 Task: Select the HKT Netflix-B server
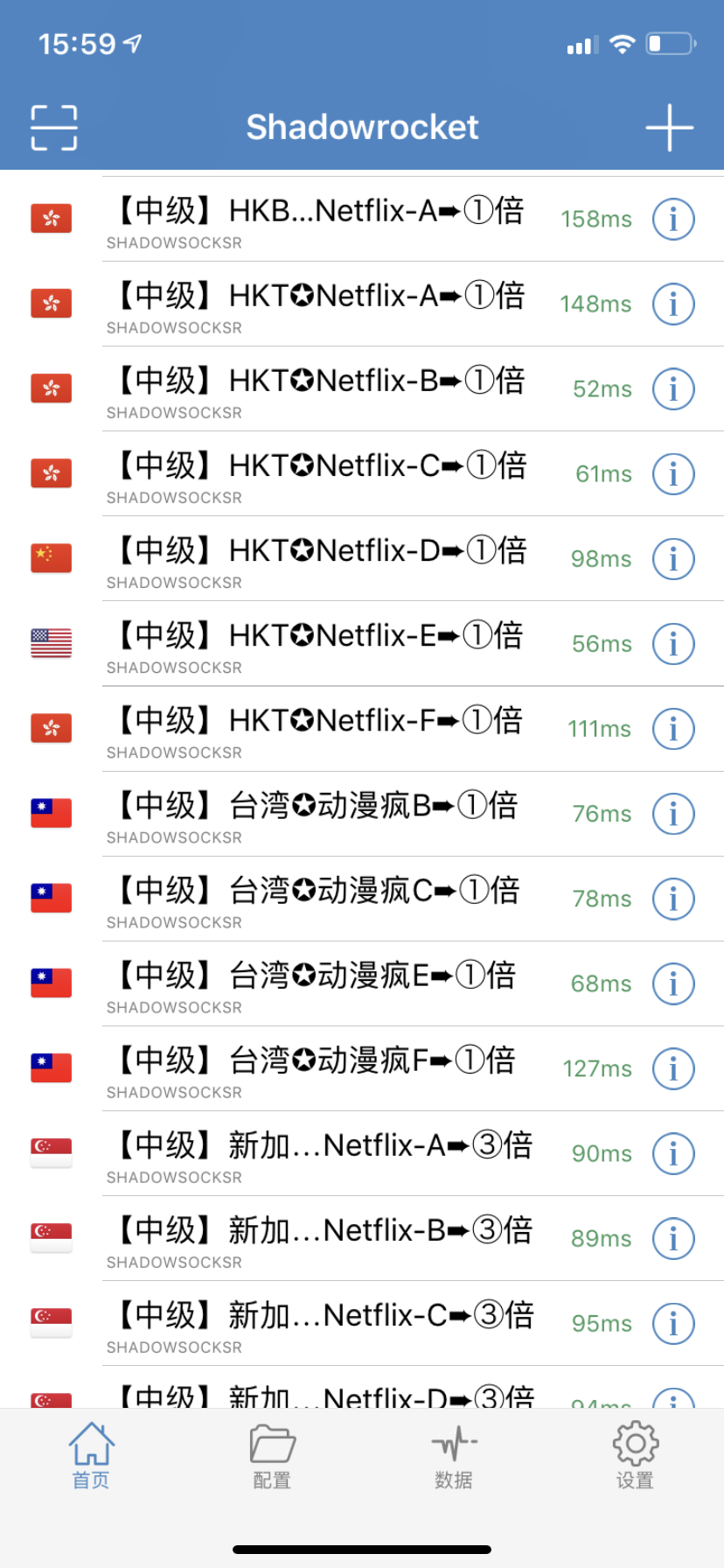pos(320,389)
